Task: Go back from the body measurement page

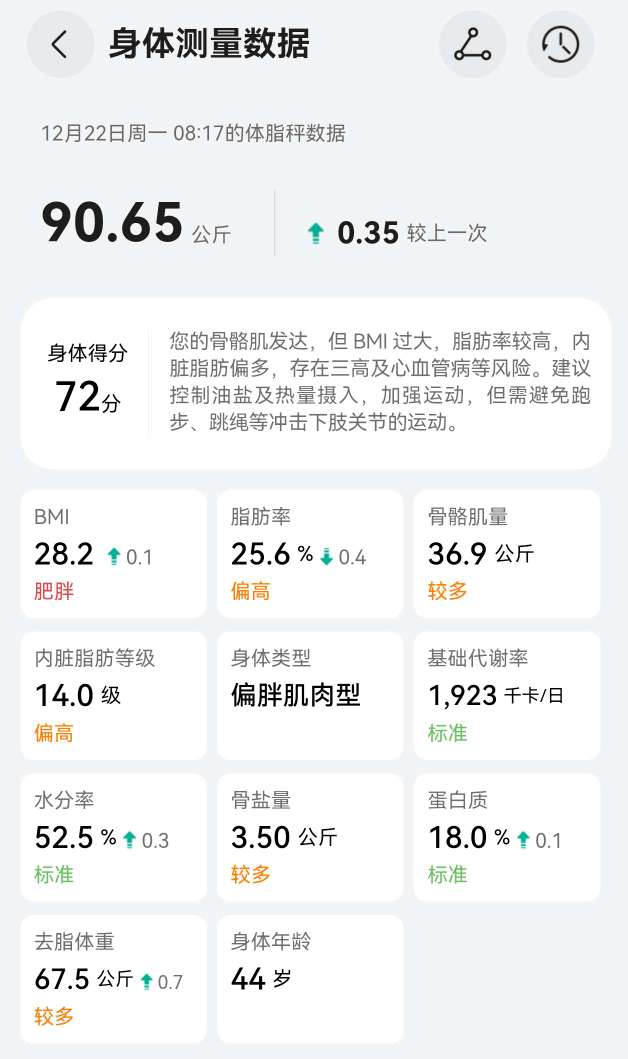Action: [x=60, y=44]
